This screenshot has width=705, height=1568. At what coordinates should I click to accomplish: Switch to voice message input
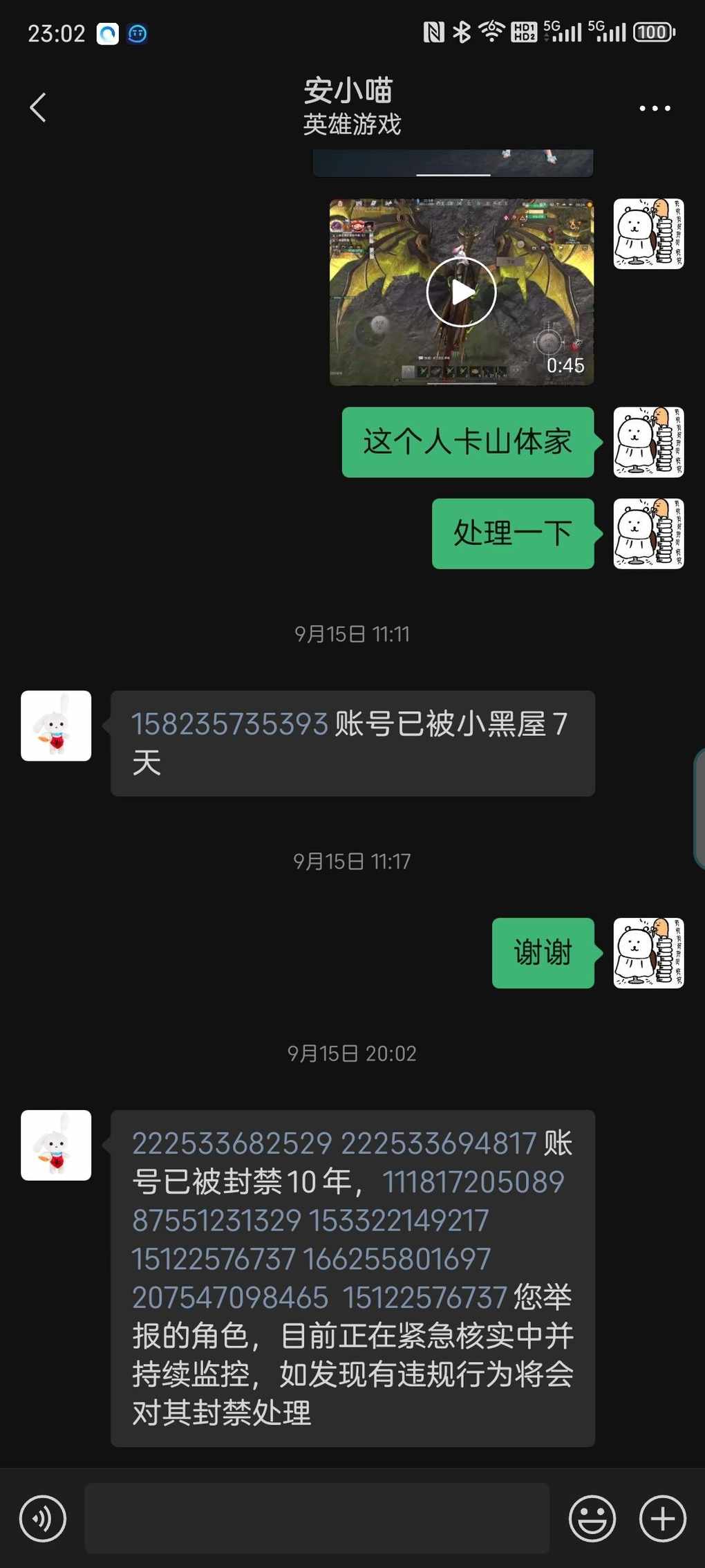[43, 1519]
